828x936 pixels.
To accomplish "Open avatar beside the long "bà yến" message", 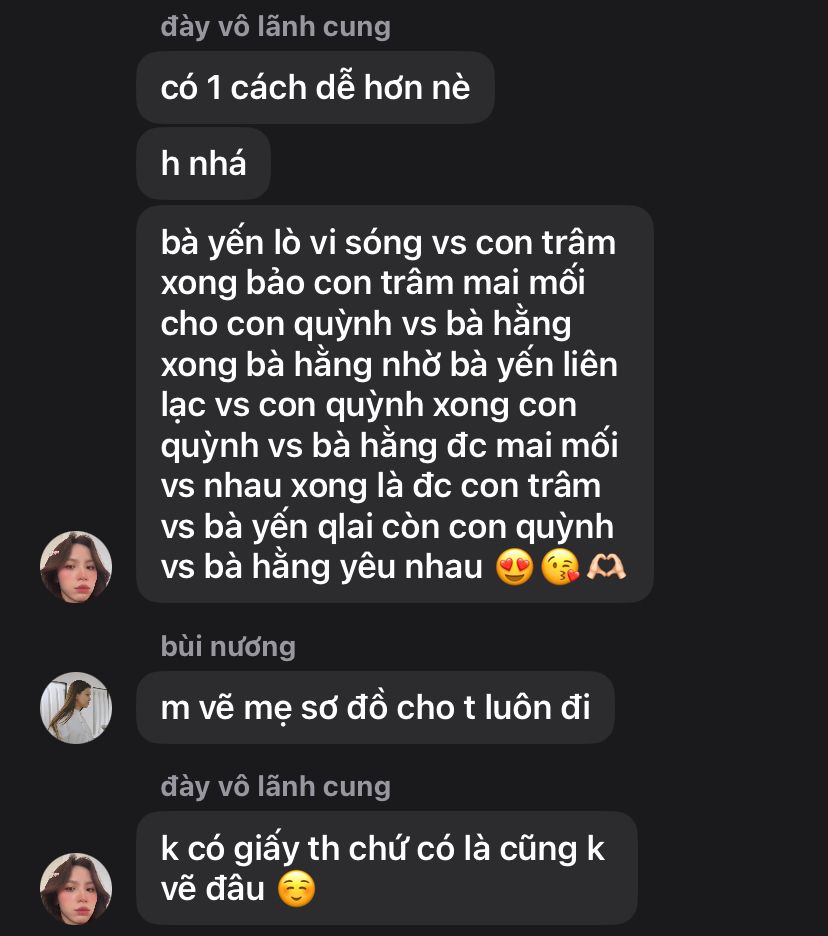I will tap(76, 567).
